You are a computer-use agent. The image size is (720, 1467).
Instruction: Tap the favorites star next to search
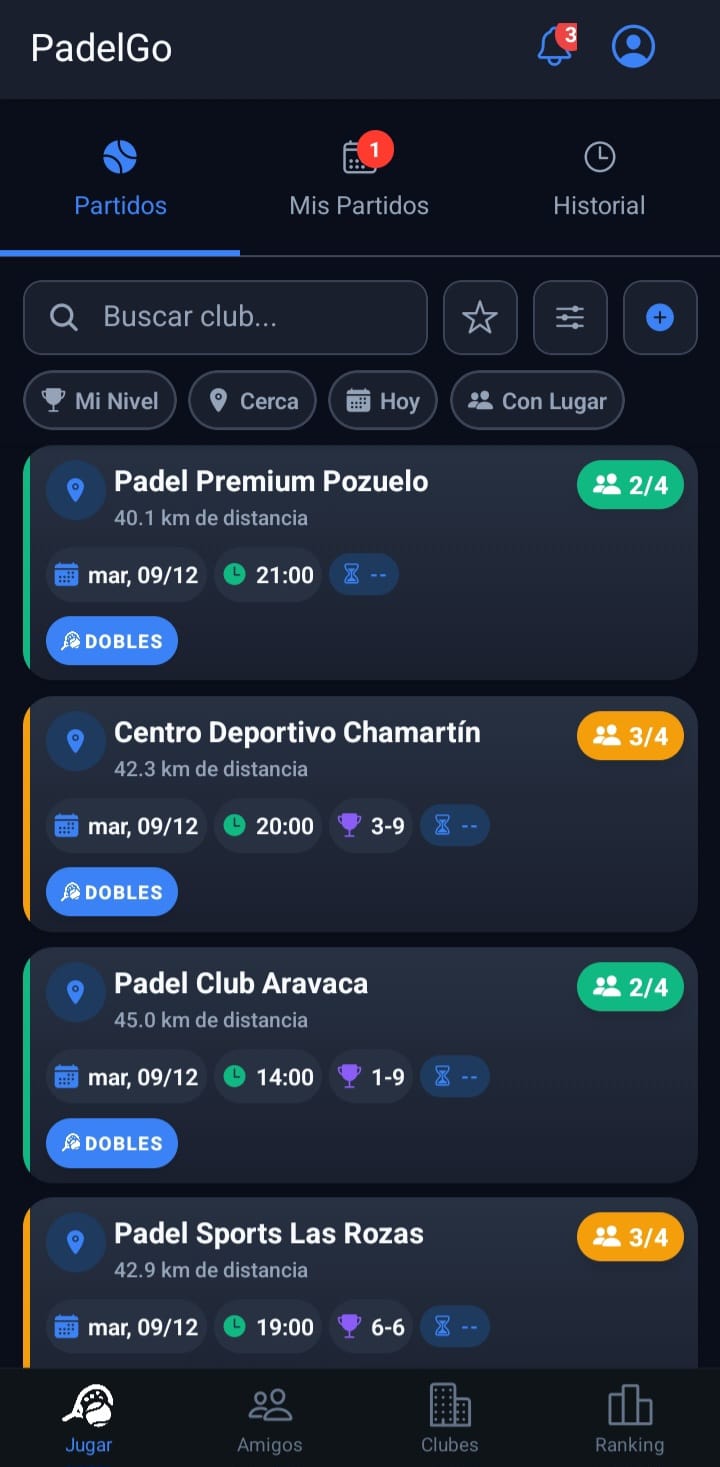pos(480,317)
